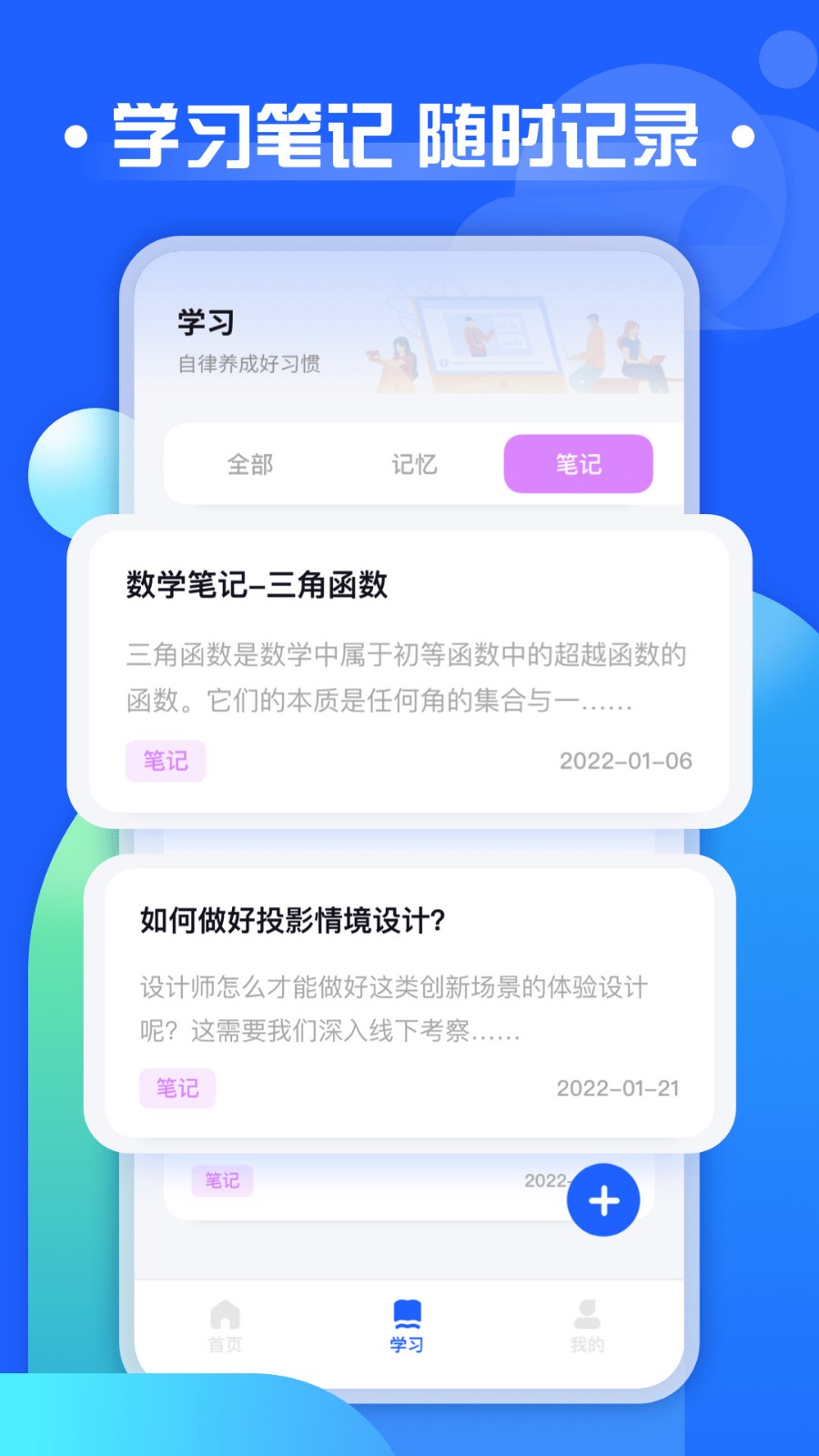Switch to the 全部 tab

(251, 464)
